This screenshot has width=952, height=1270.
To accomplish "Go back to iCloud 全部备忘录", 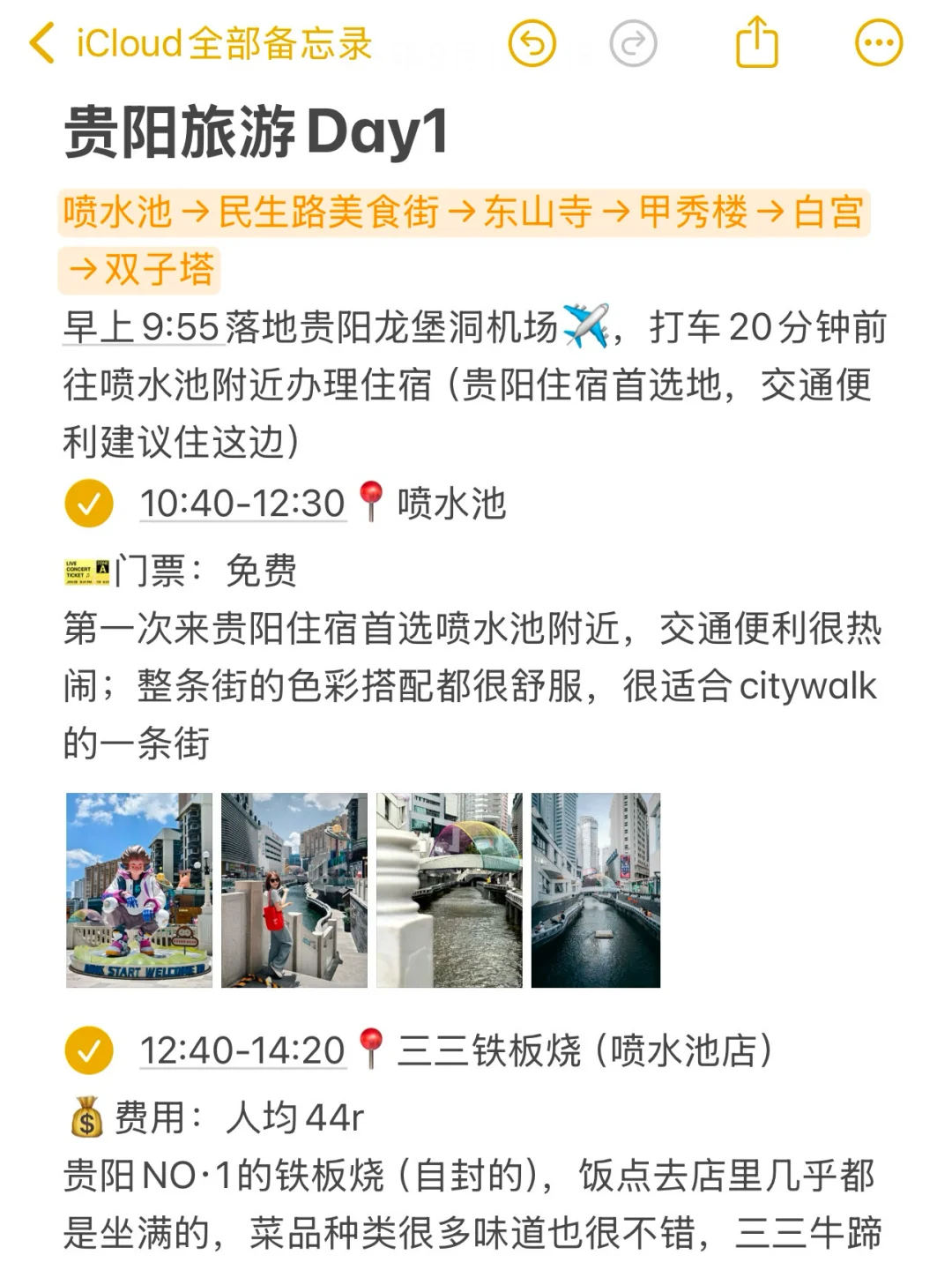I will click(201, 43).
